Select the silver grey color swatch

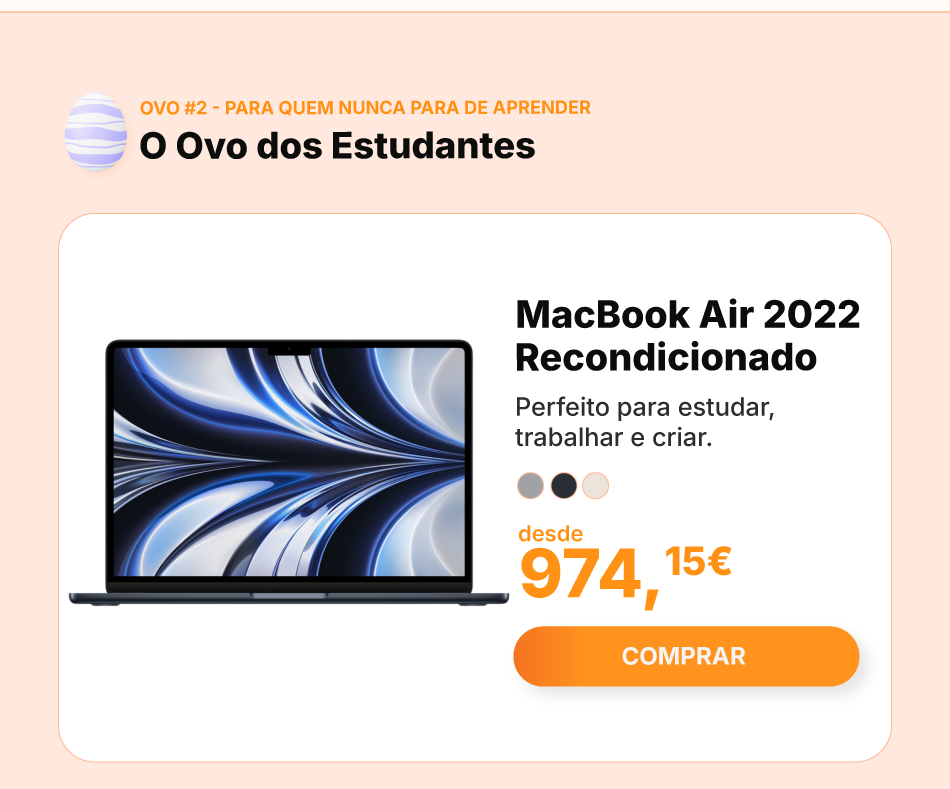point(531,486)
